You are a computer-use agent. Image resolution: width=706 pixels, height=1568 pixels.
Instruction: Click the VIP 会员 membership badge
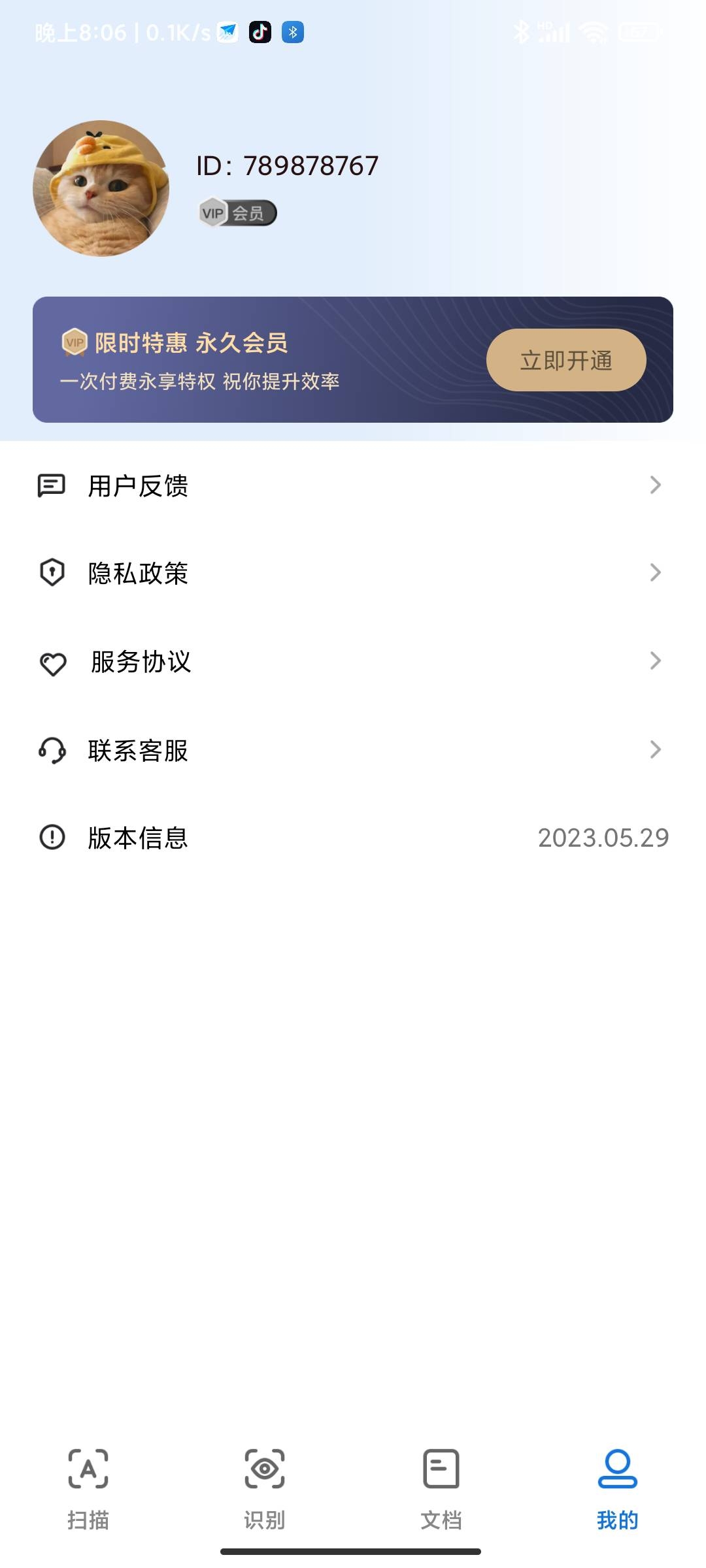coord(237,212)
